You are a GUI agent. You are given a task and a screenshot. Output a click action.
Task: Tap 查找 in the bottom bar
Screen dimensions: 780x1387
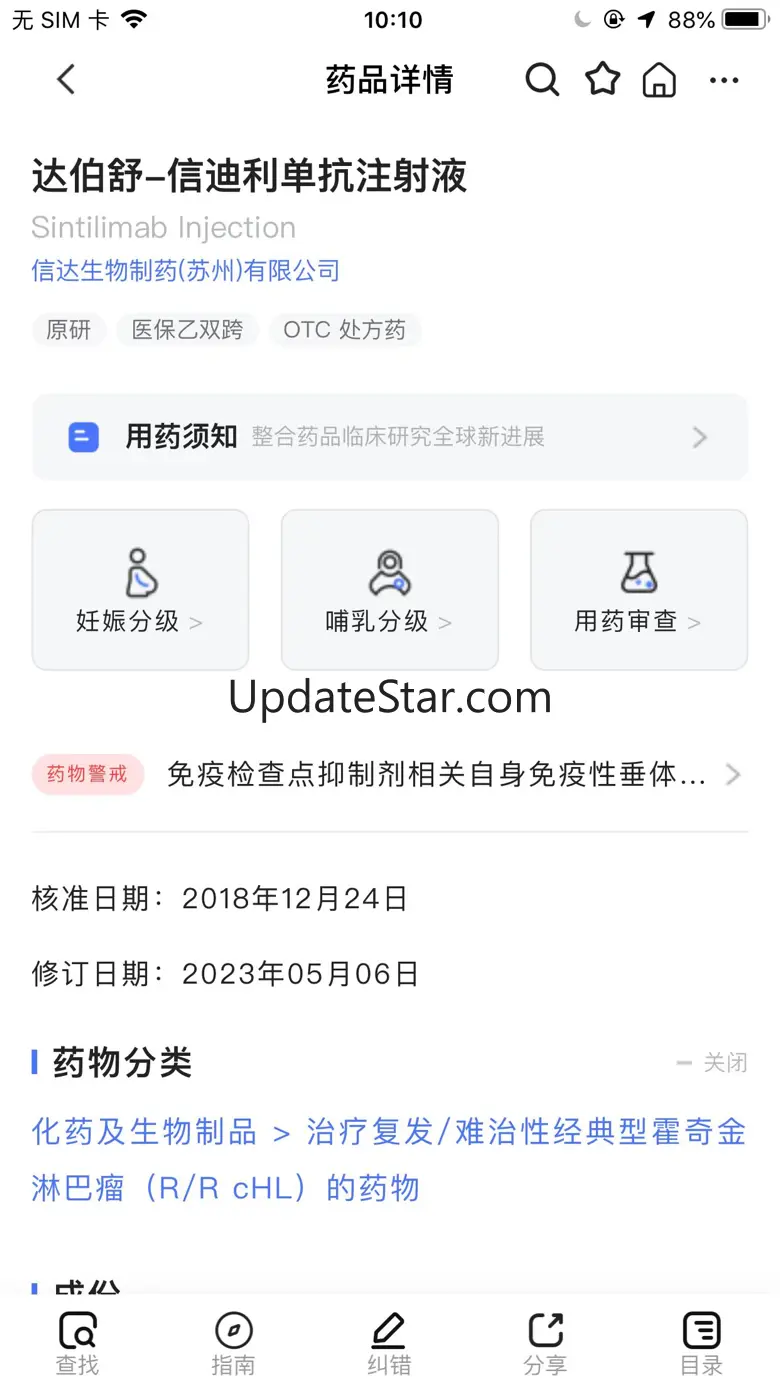pos(78,1343)
